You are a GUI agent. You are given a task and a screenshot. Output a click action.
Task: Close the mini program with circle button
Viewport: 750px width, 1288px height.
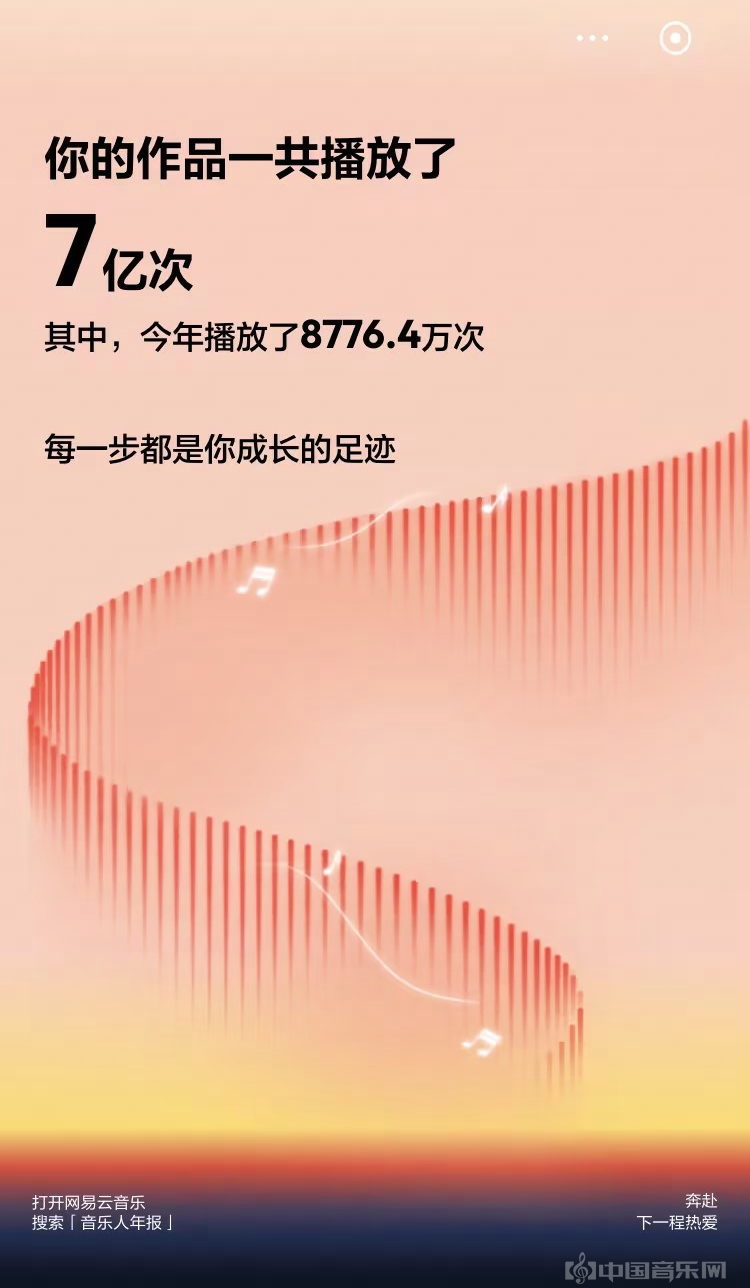tap(675, 38)
